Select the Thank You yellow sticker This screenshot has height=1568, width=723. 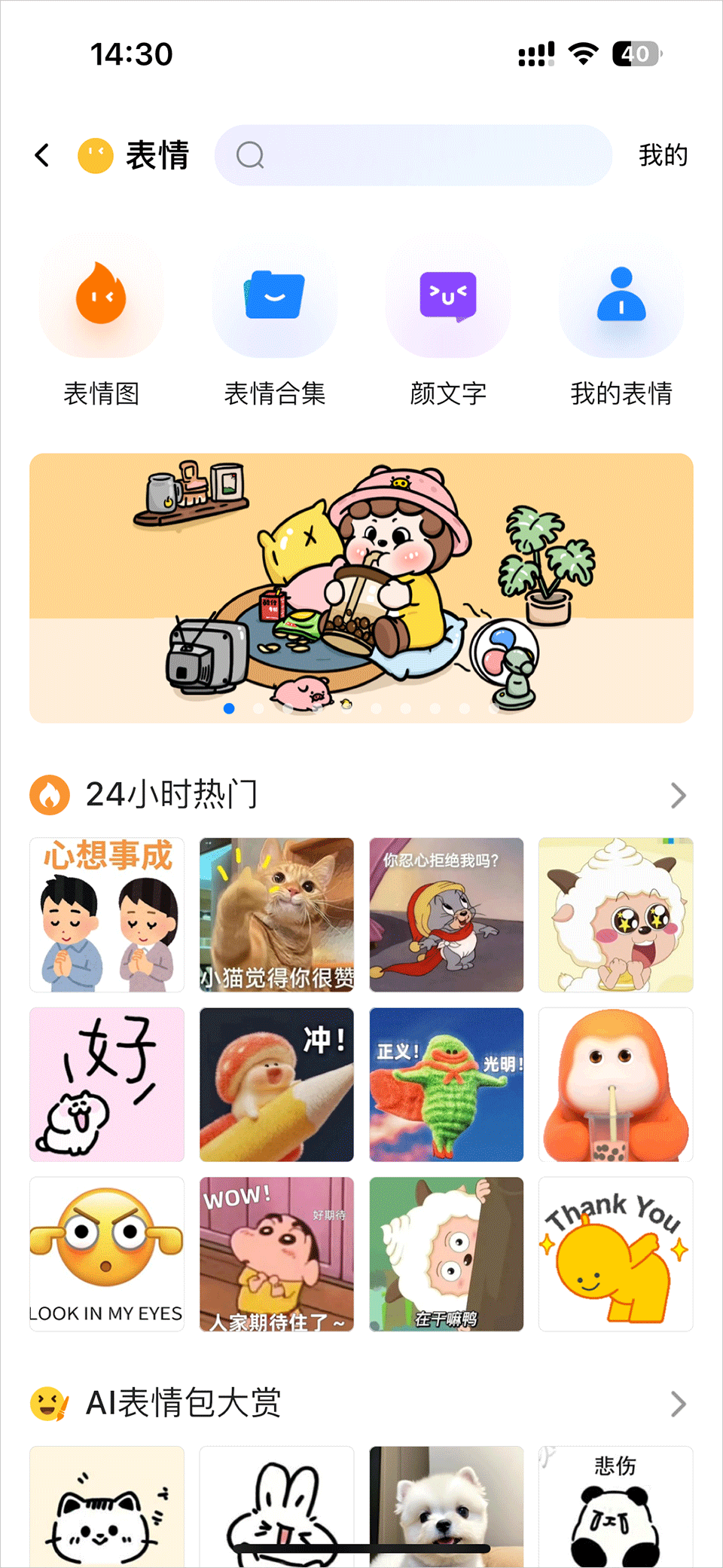pos(615,1254)
